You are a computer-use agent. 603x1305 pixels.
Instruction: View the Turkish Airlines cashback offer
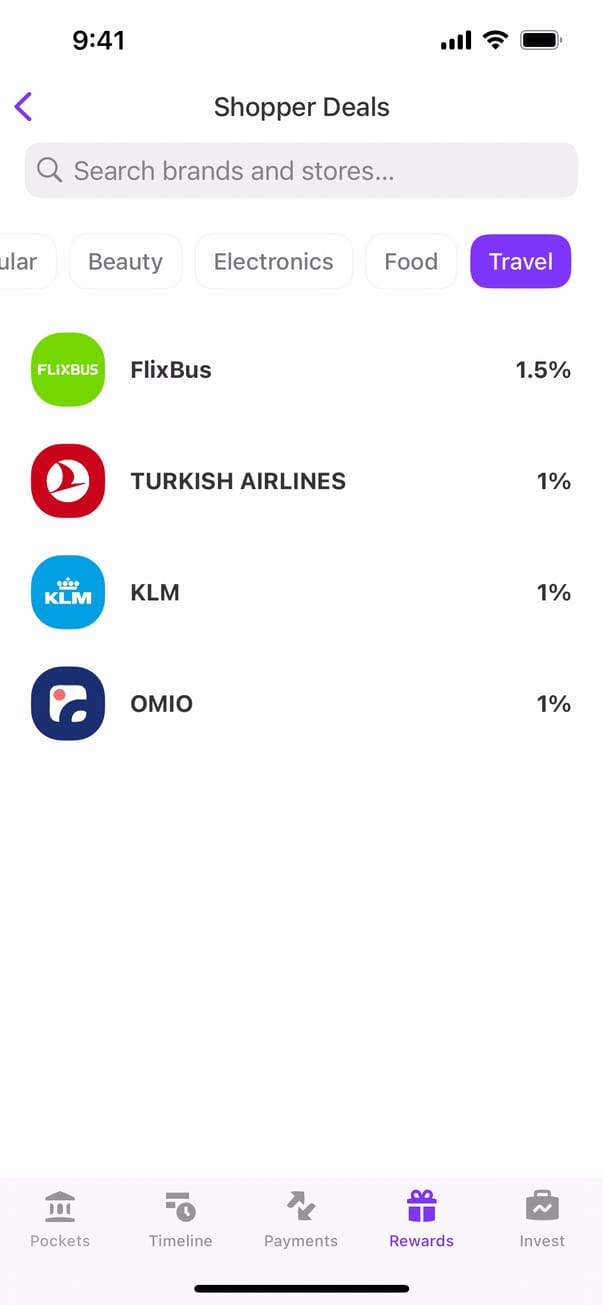pos(300,481)
